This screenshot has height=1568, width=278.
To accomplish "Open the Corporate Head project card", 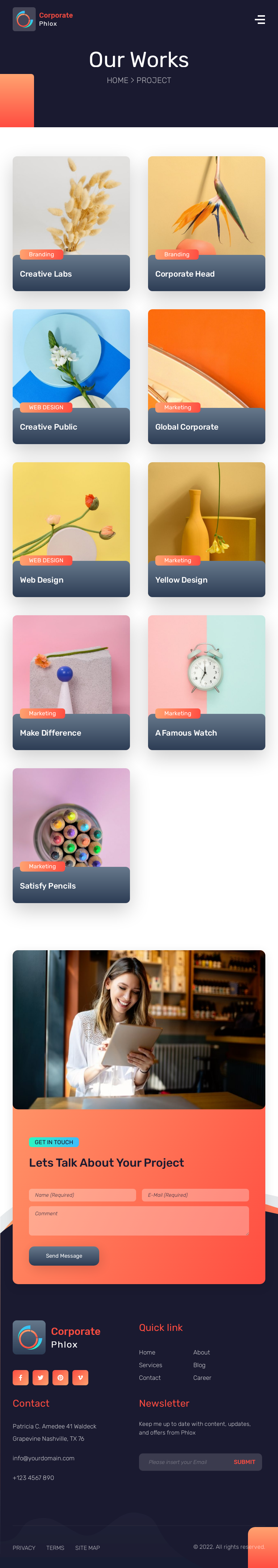I will 206,223.
